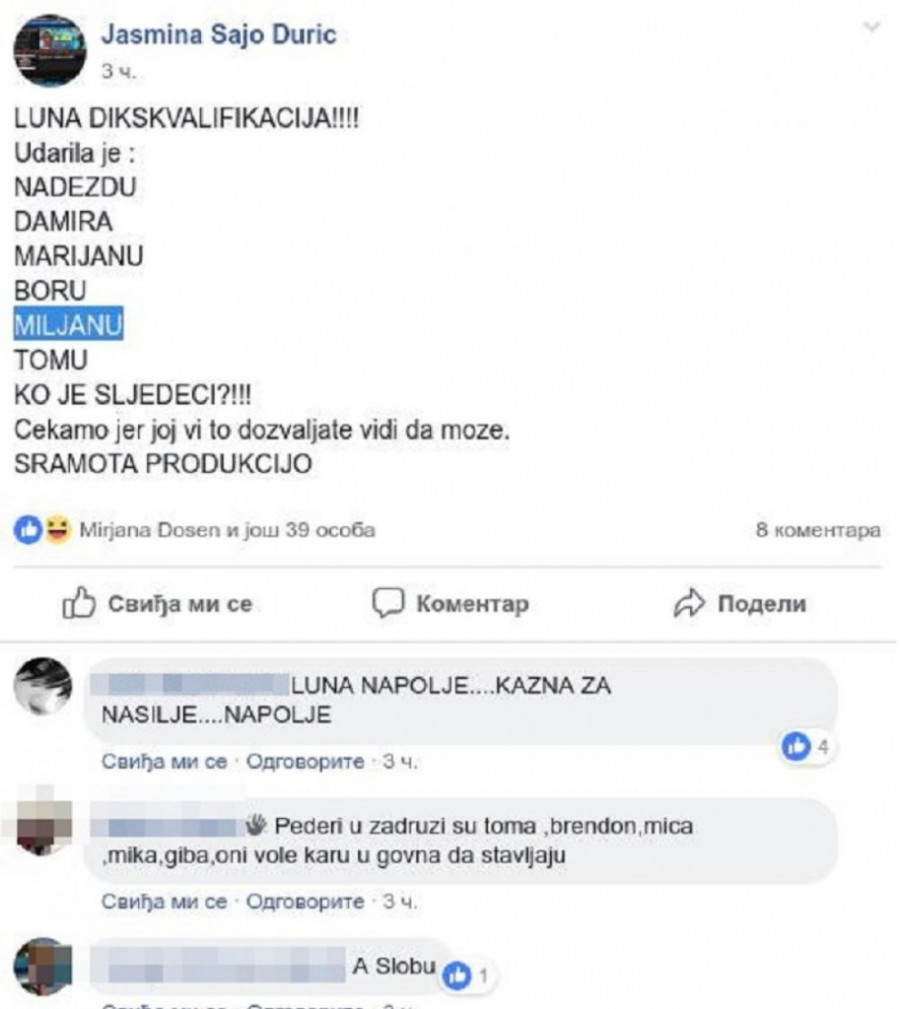Tap the Коментар button
900x1009 pixels.
pyautogui.click(x=450, y=604)
